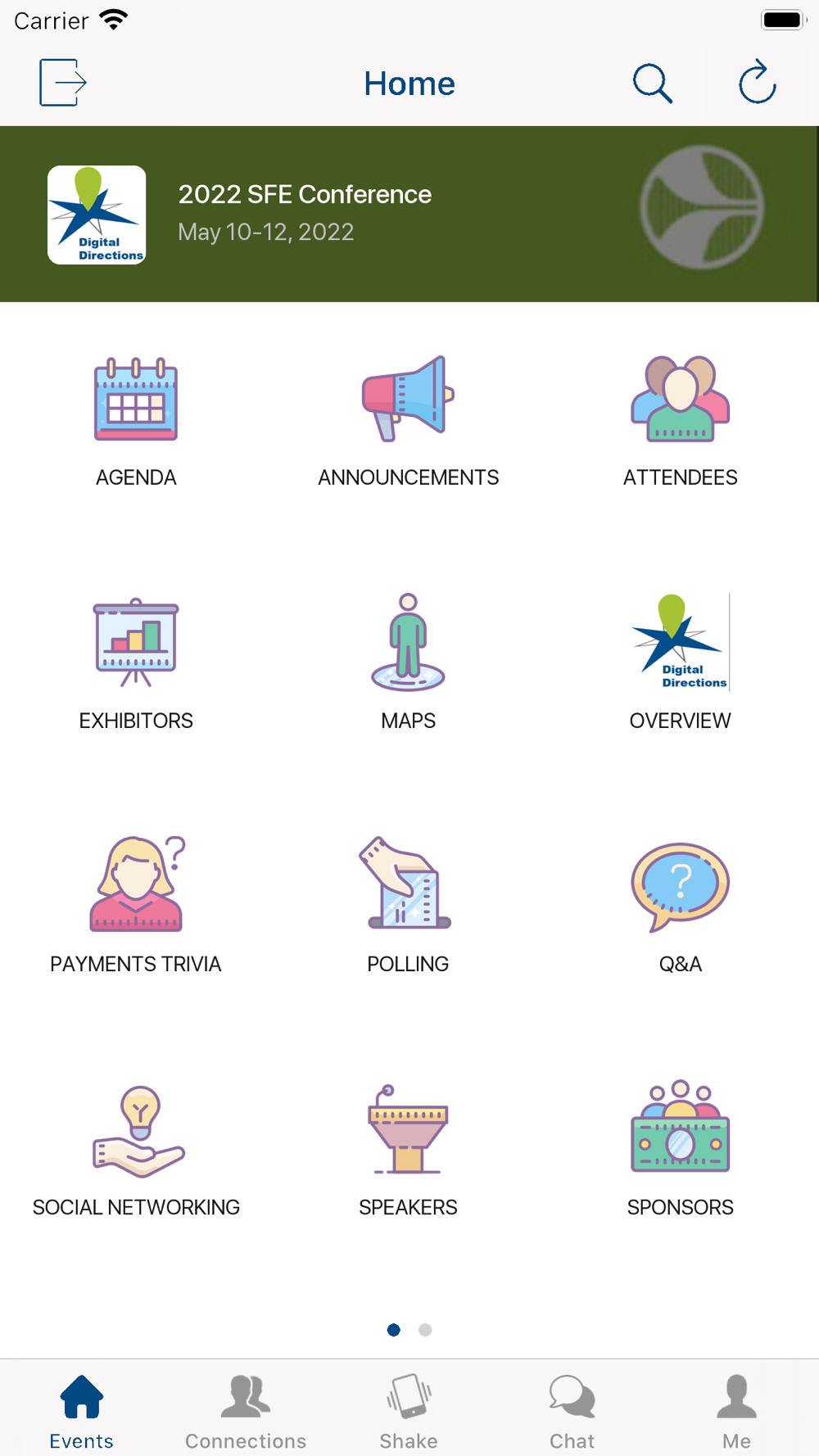Select the 2022 SFE Conference banner
Viewport: 819px width, 1456px height.
[x=409, y=214]
